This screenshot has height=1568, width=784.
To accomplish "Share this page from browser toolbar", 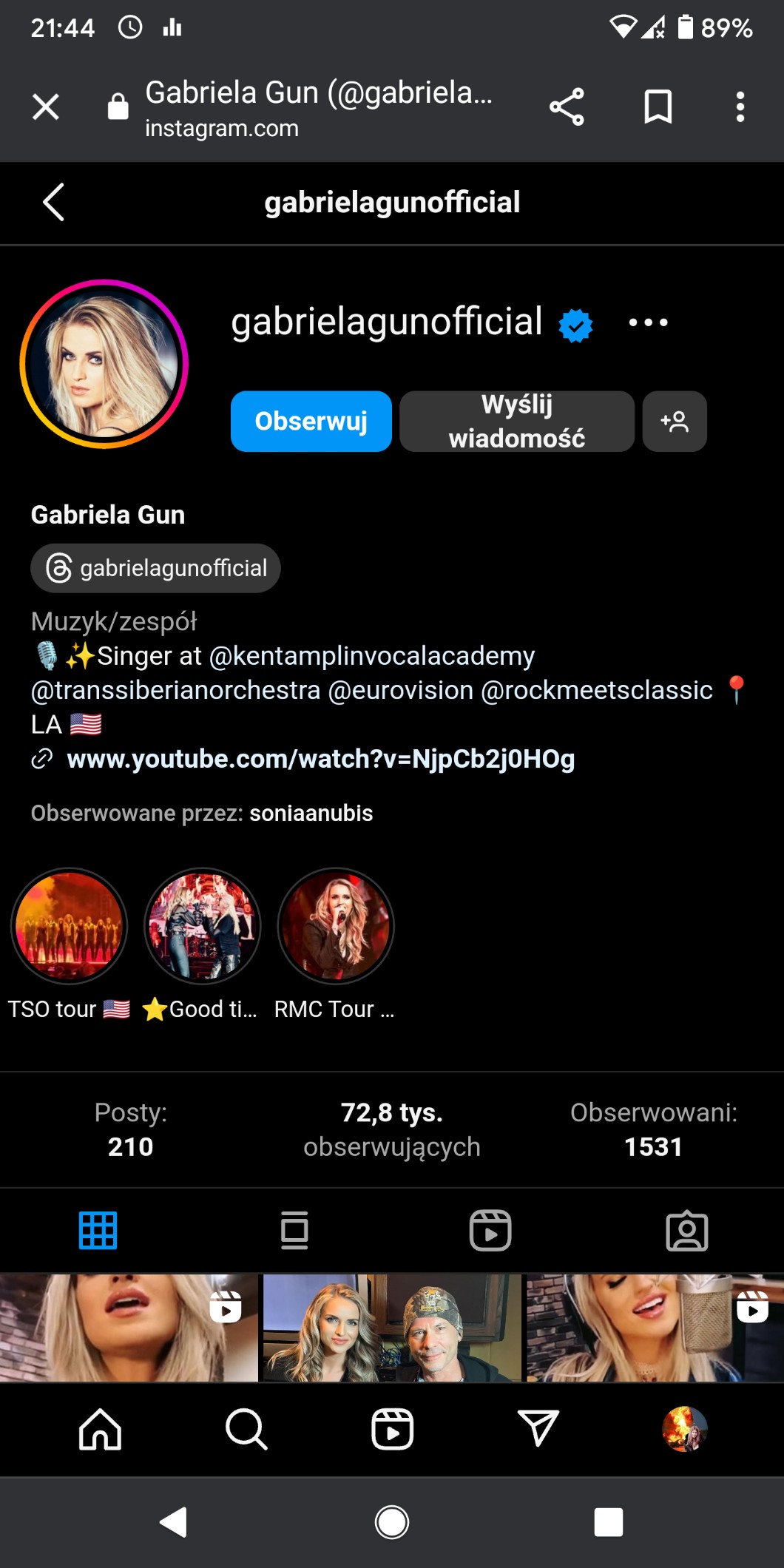I will (567, 107).
